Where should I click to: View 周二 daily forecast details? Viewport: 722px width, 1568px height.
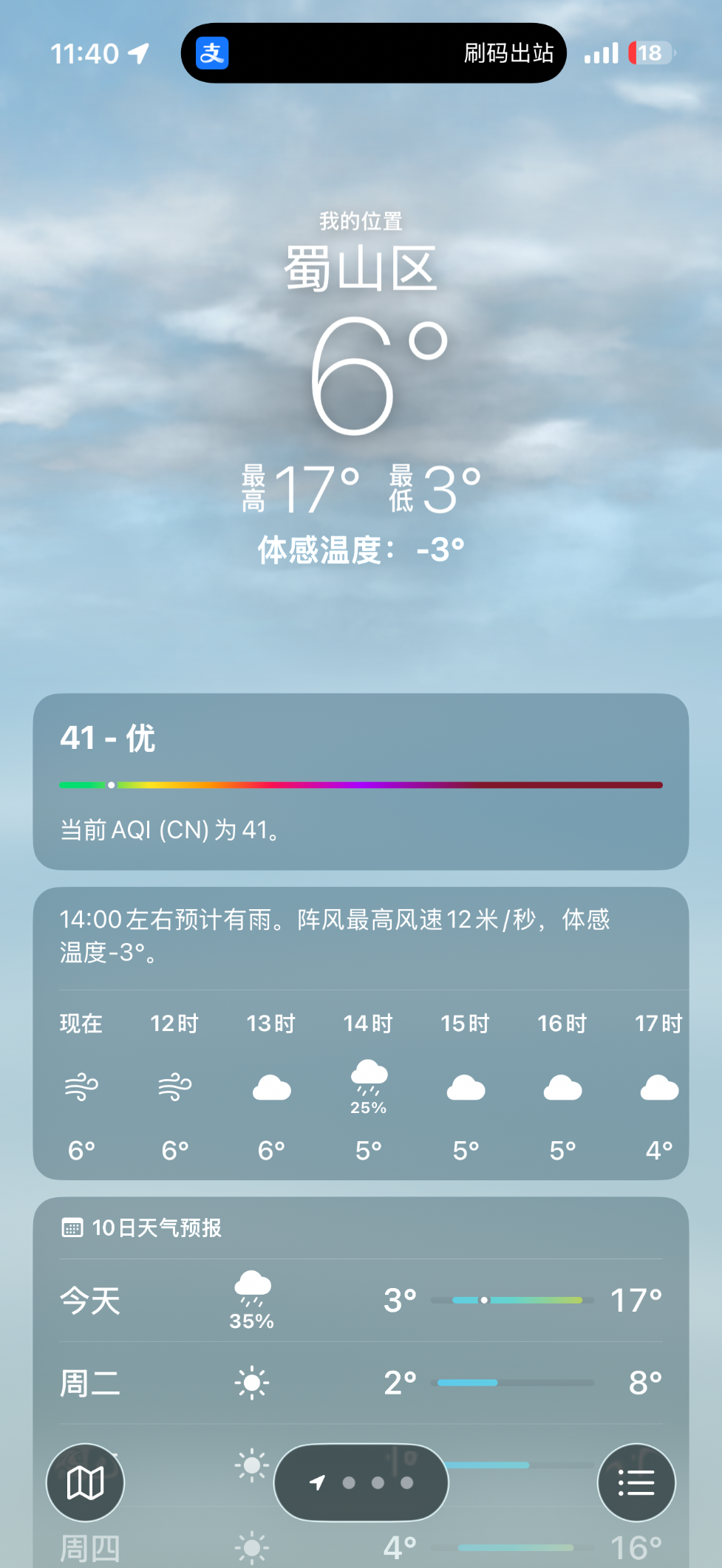coord(361,1383)
